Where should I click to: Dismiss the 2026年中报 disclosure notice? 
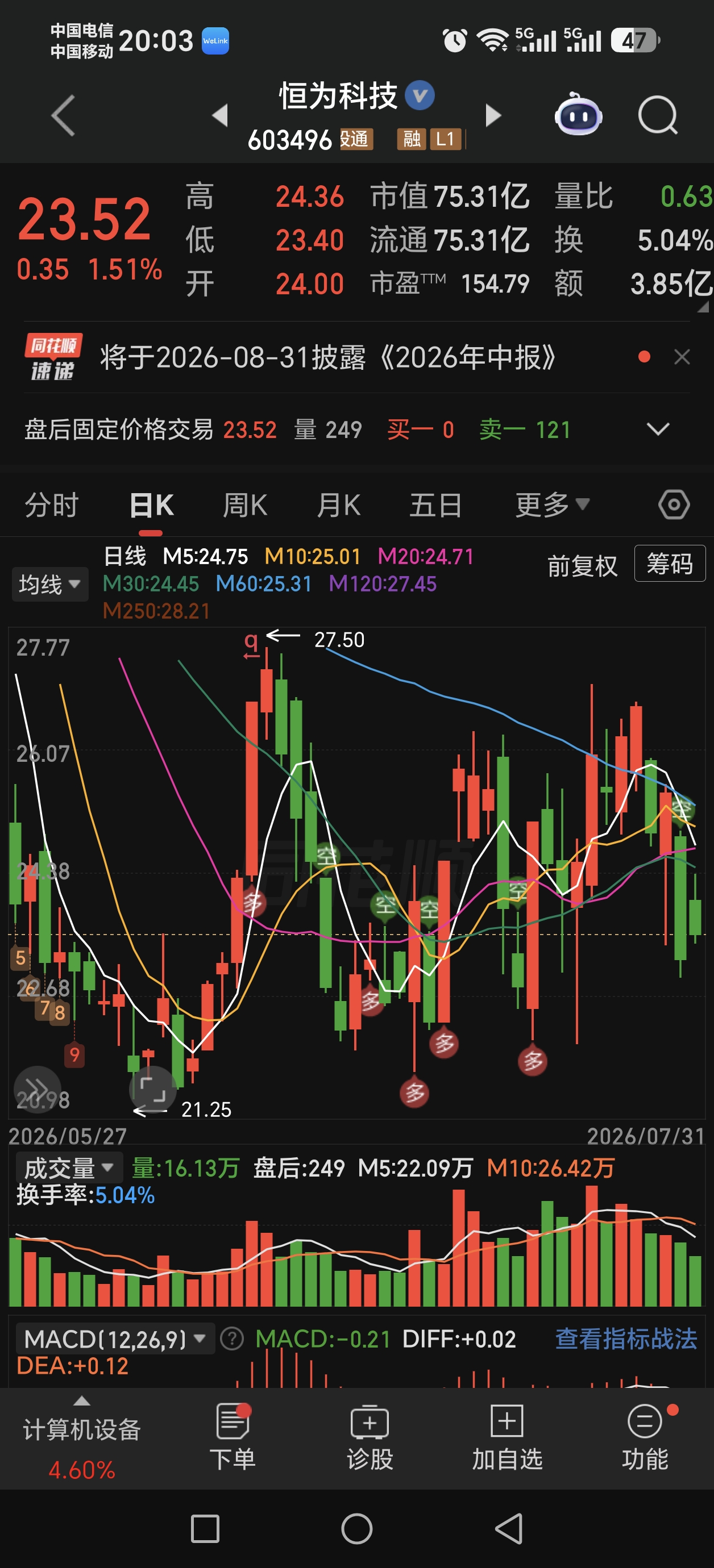pos(682,357)
